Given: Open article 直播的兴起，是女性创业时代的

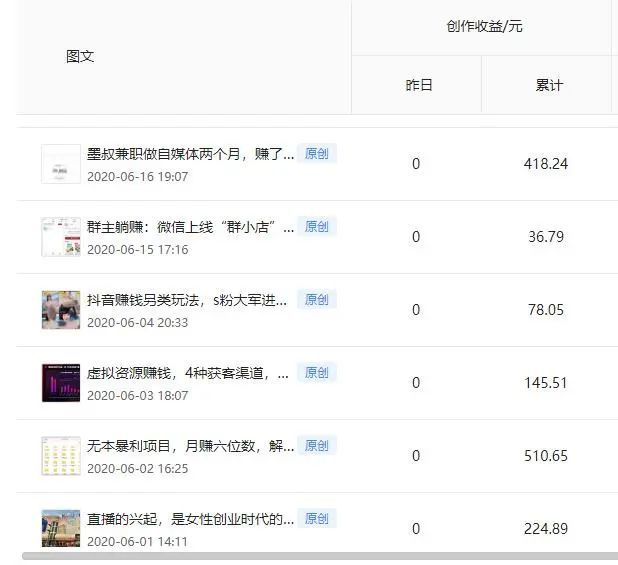Looking at the screenshot, I should [190, 519].
